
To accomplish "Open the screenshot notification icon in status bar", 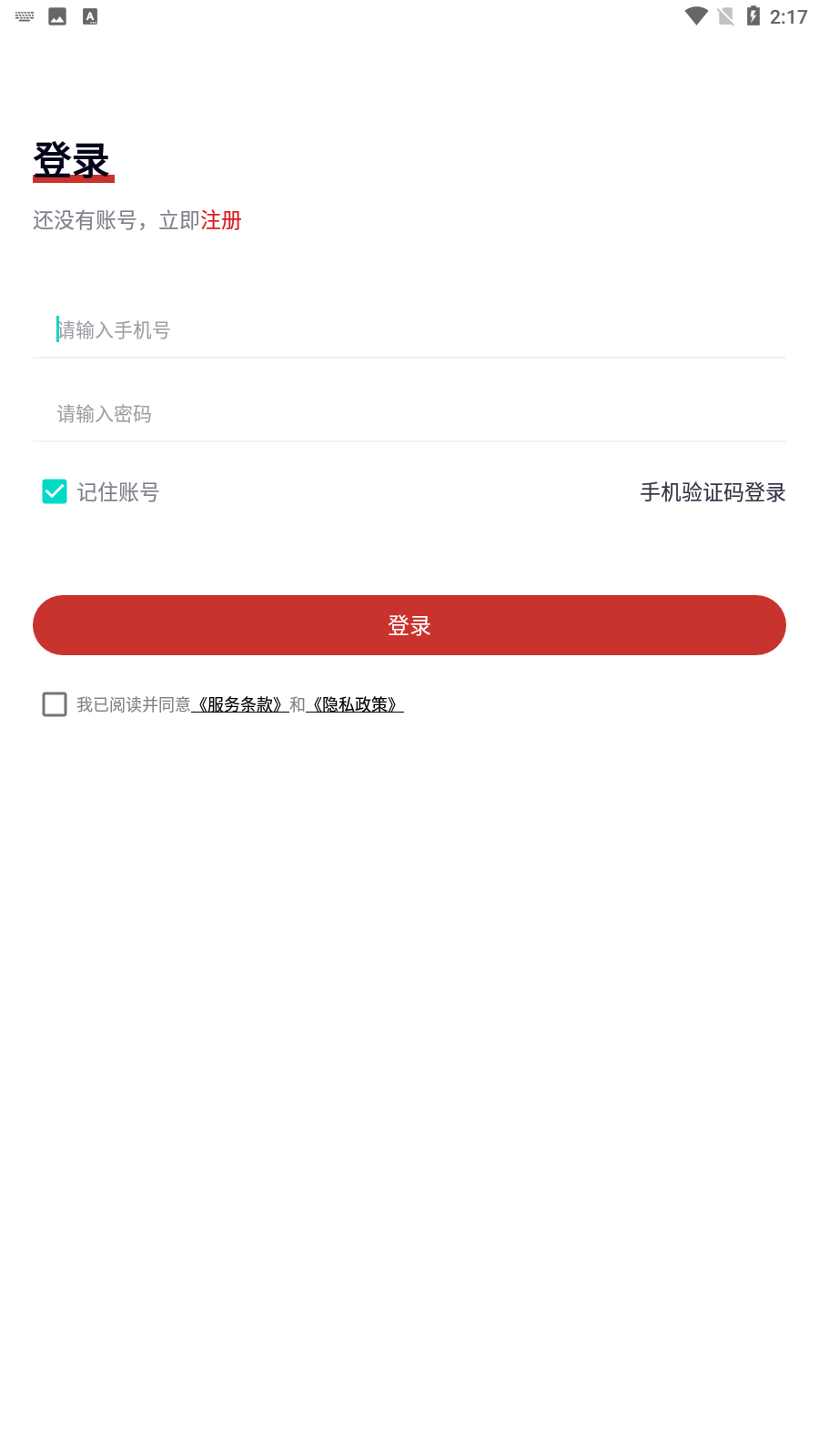I will coord(57,15).
